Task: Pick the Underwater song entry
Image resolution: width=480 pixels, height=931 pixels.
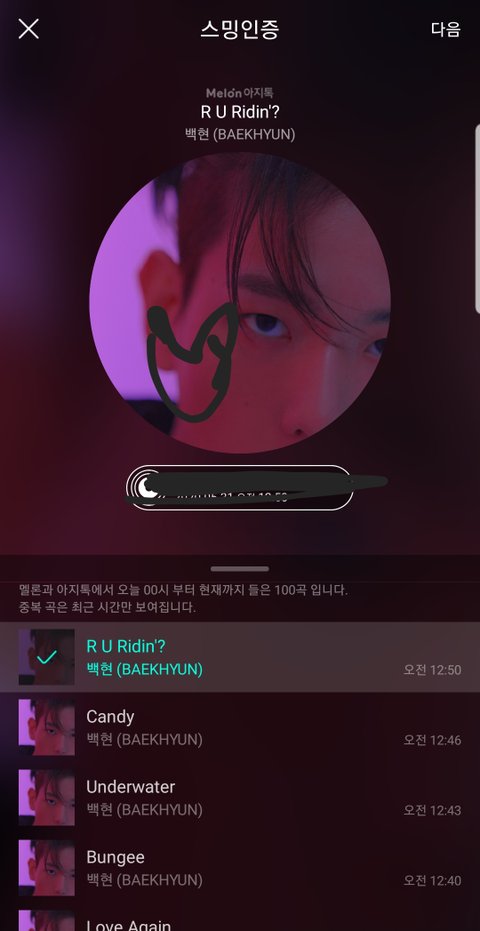Action: tap(240, 797)
